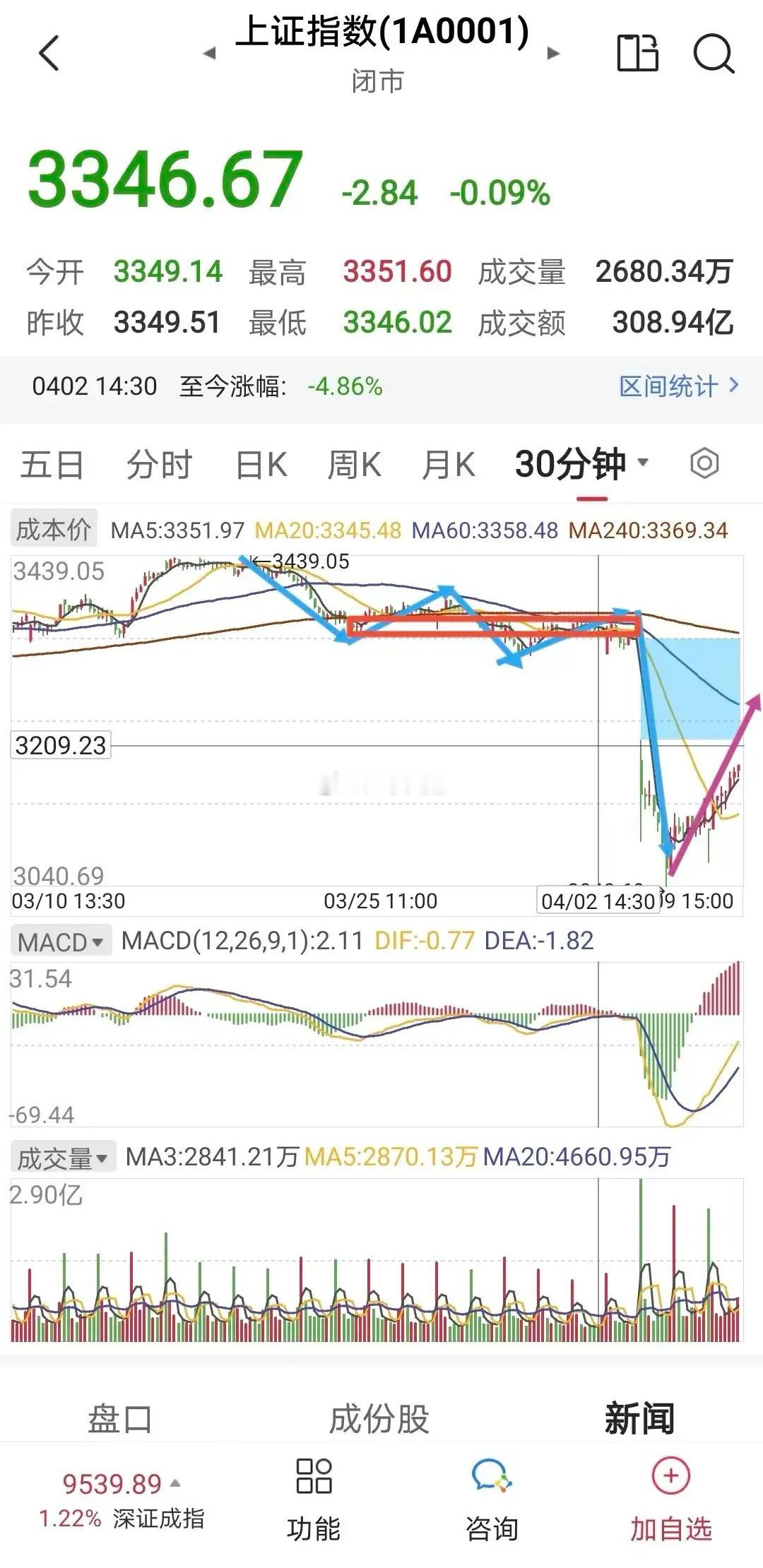Open the search magnifier icon

pos(714,53)
